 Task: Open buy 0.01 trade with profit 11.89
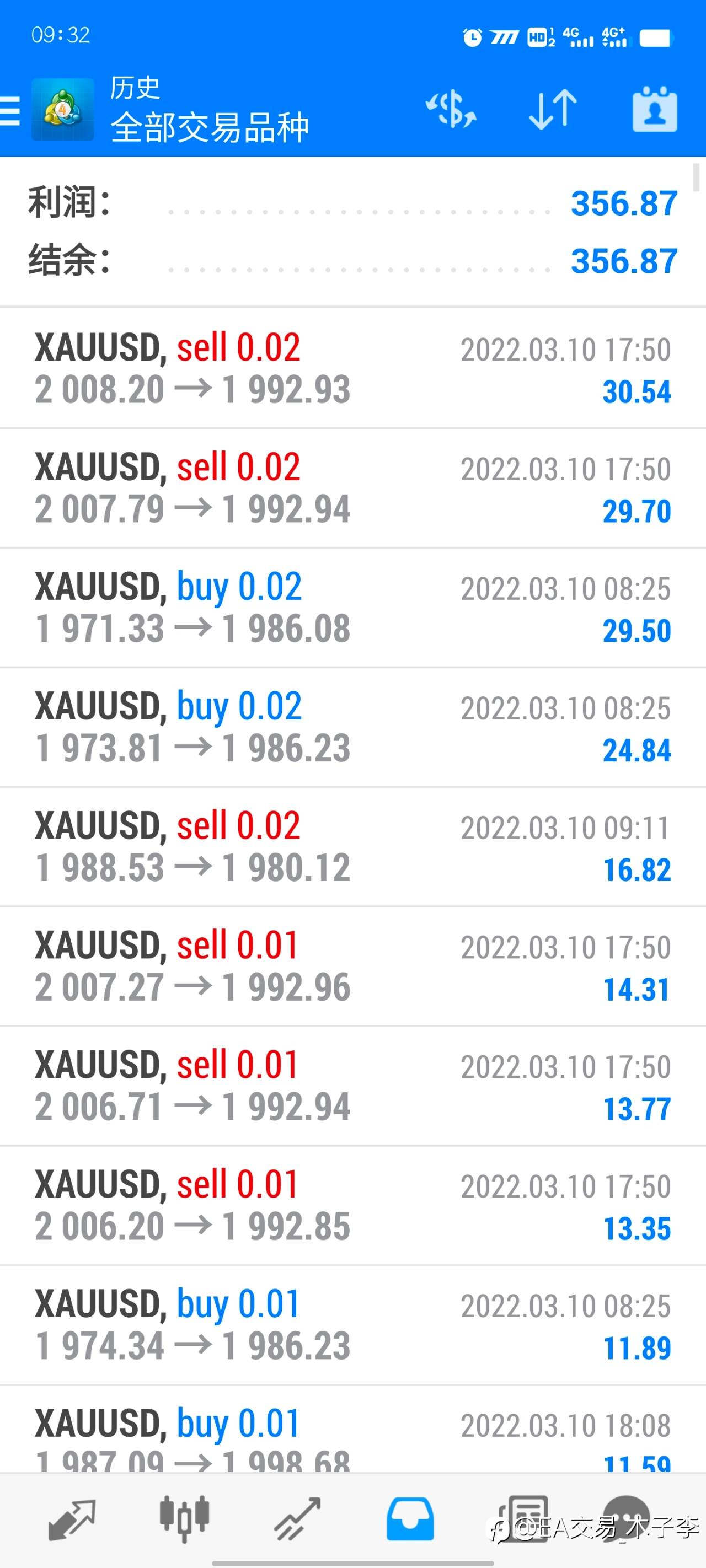[x=352, y=1324]
